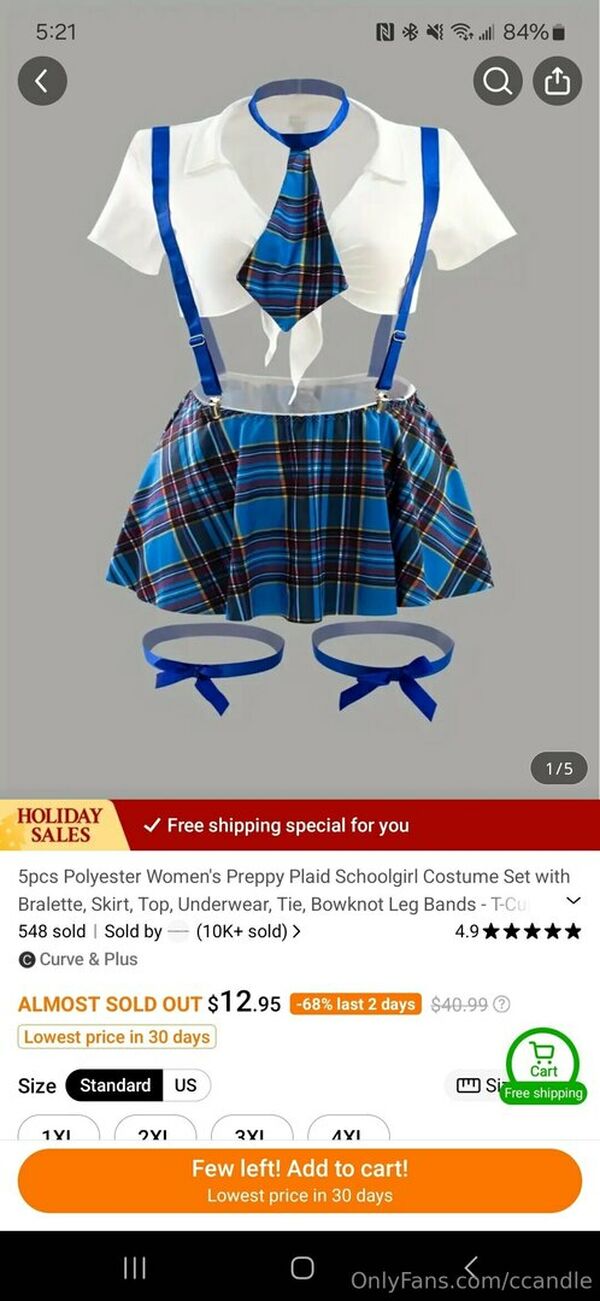This screenshot has width=600, height=1301.
Task: Select the Standard size option
Action: [x=115, y=1085]
